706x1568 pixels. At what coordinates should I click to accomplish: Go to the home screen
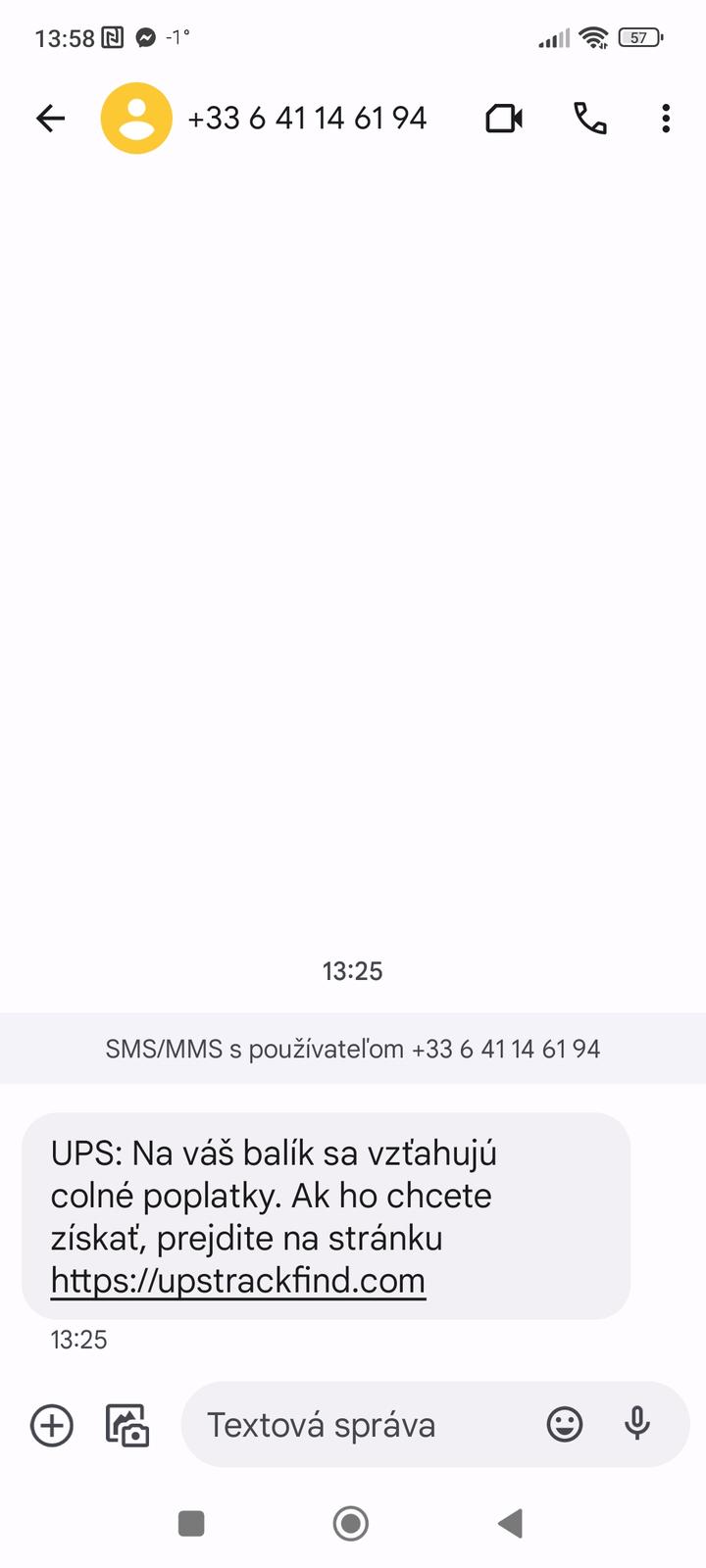click(351, 1524)
